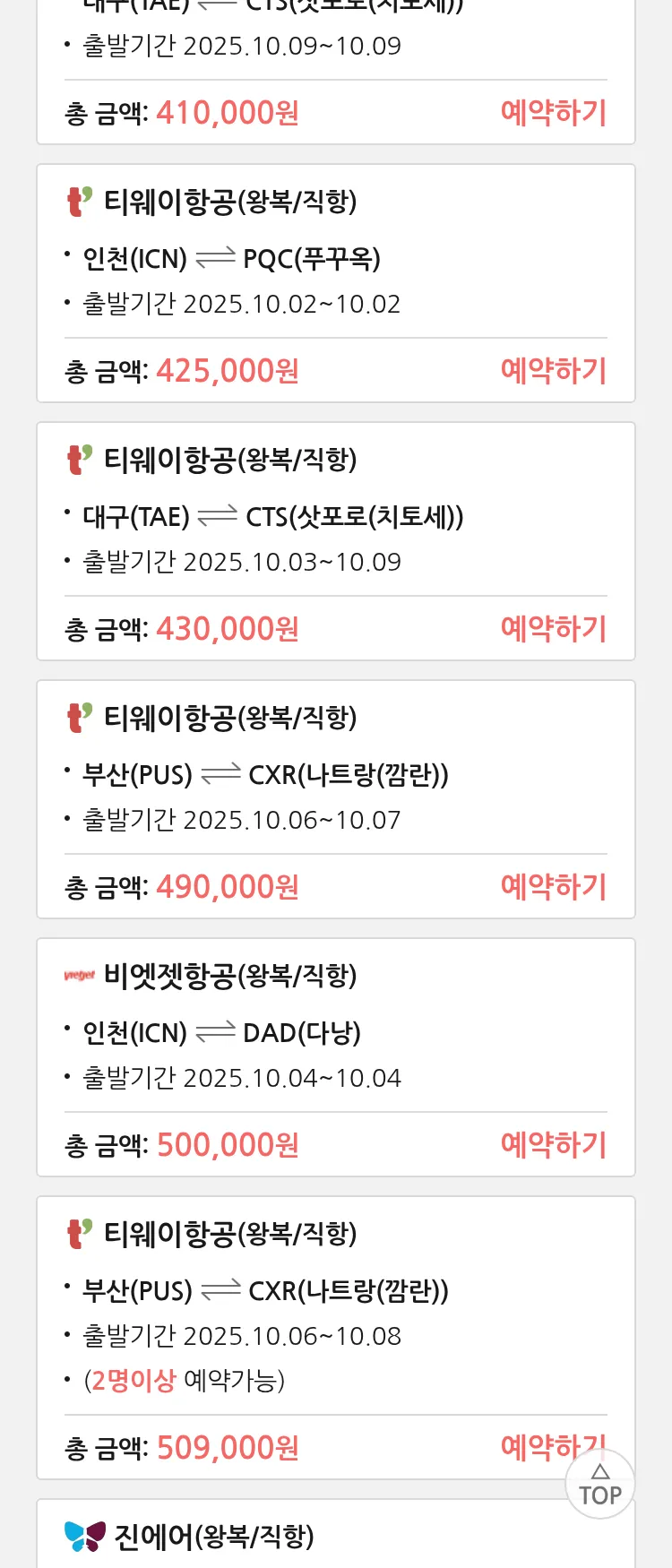Jump back to top with the TOP button

(600, 1486)
